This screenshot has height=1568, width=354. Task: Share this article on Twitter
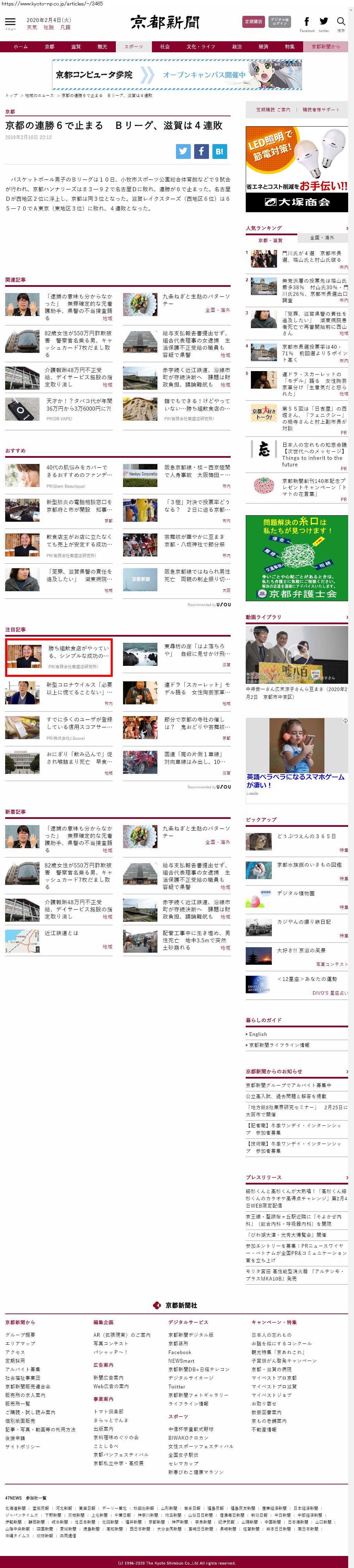tap(183, 151)
